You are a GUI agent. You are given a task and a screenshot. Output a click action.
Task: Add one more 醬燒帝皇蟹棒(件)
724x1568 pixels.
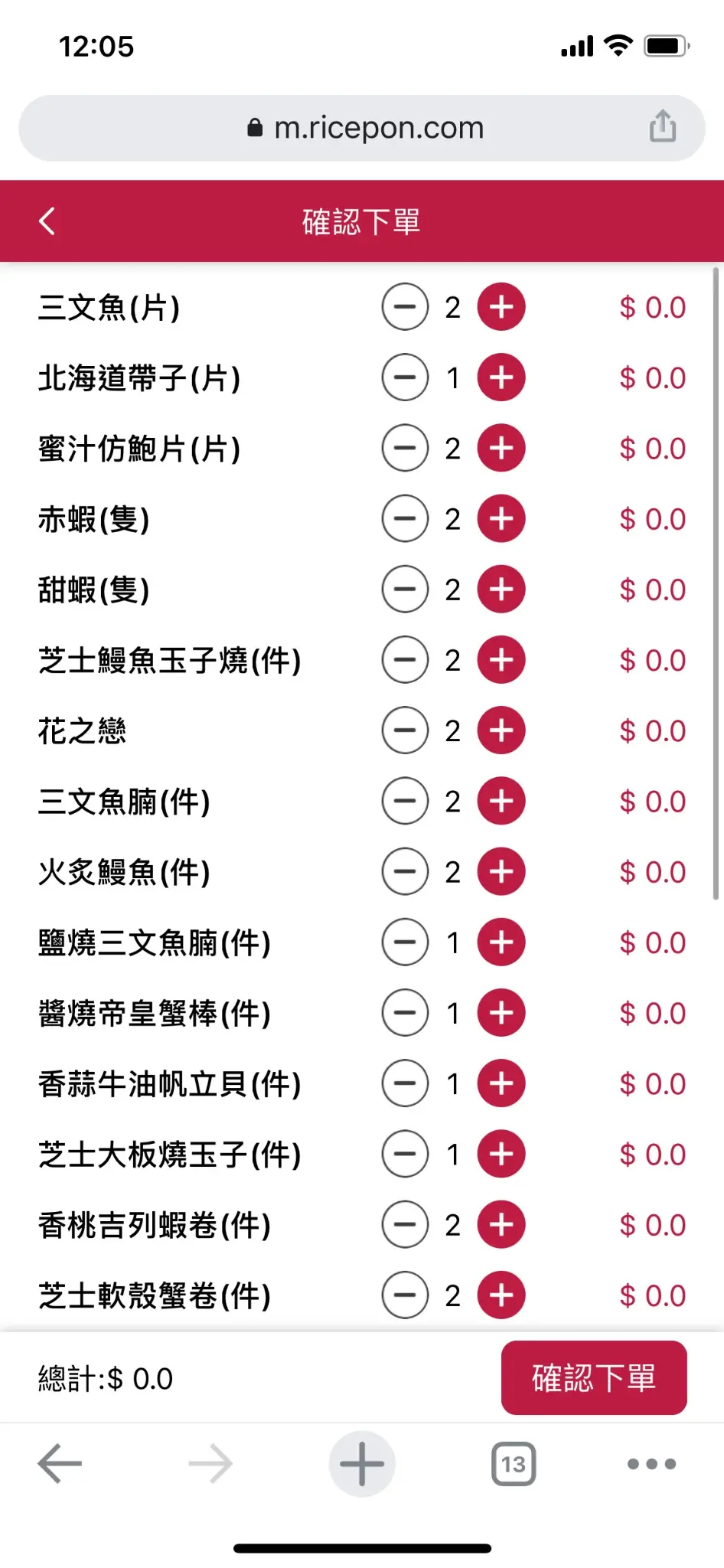pyautogui.click(x=501, y=1013)
